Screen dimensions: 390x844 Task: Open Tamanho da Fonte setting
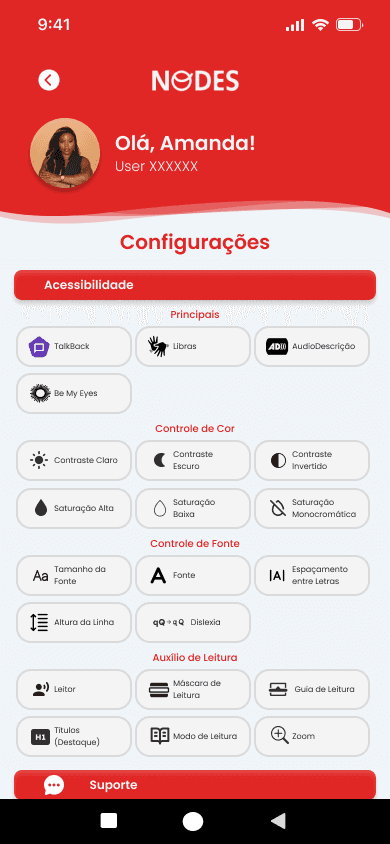74,575
